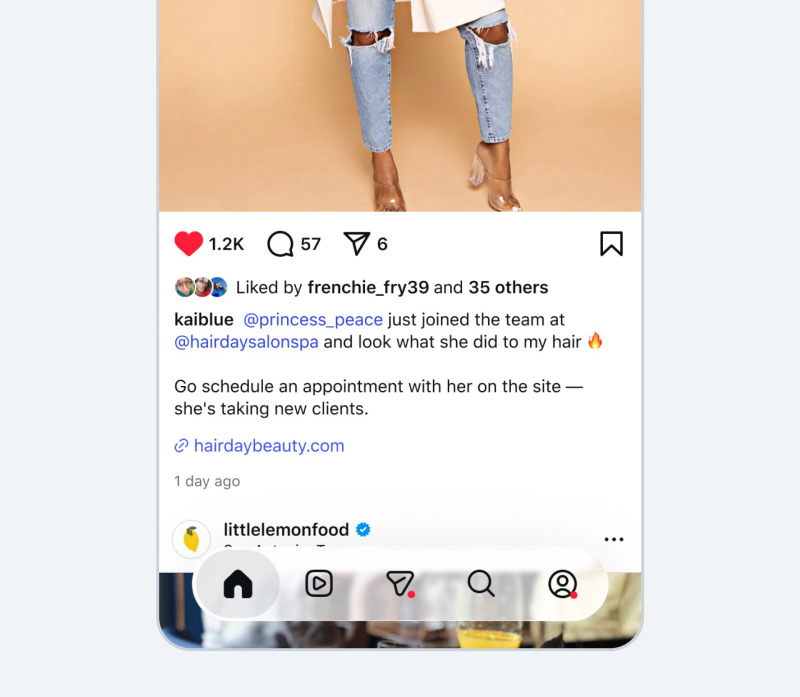The width and height of the screenshot is (800, 697).
Task: Share kaiblue's post via paper plane icon
Action: 356,243
